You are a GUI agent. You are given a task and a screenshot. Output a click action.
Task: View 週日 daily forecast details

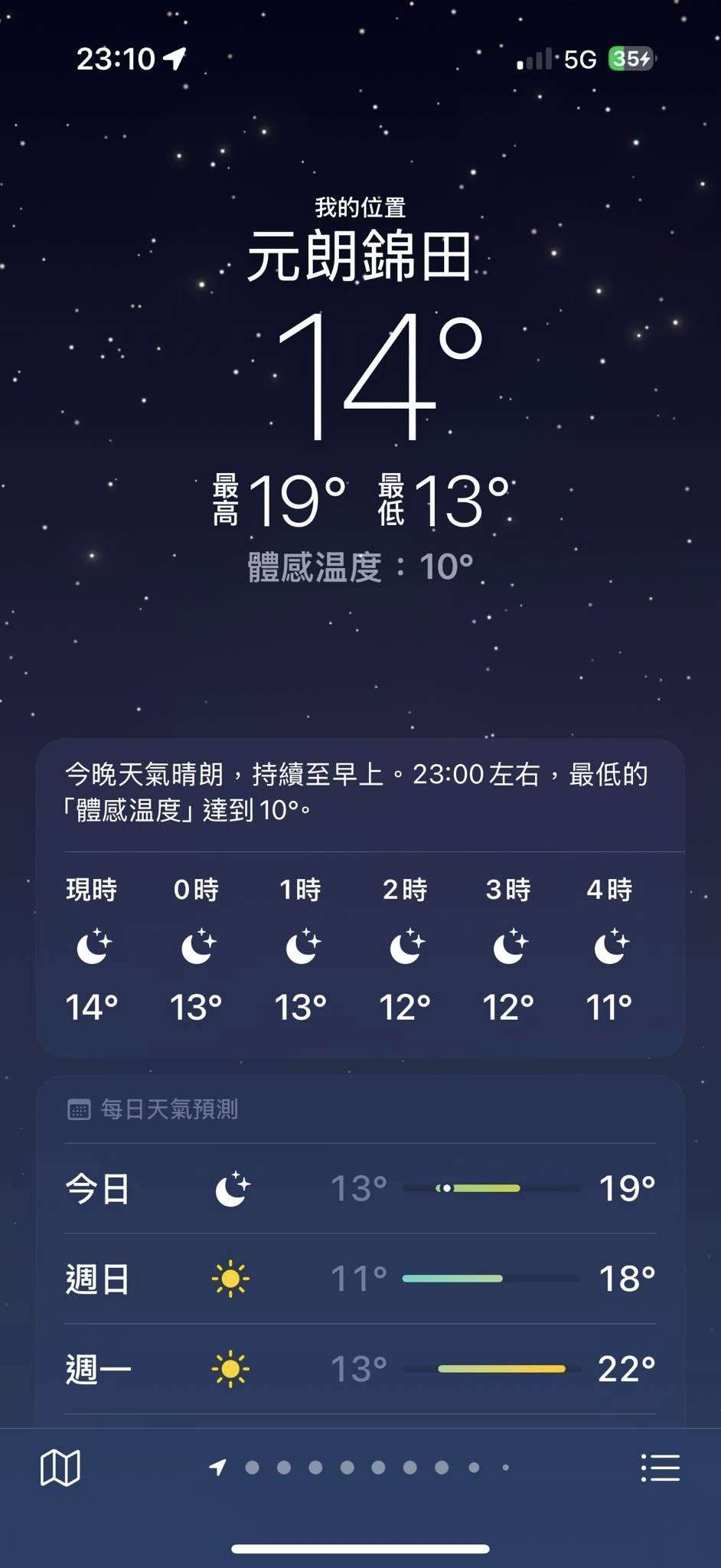360,1279
